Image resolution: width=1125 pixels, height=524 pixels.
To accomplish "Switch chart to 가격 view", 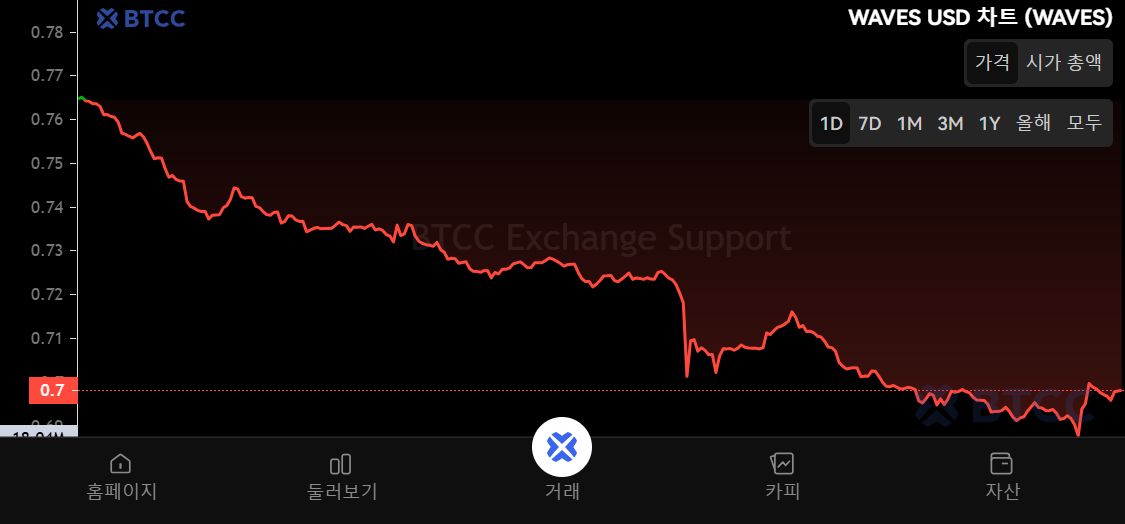I will (992, 62).
